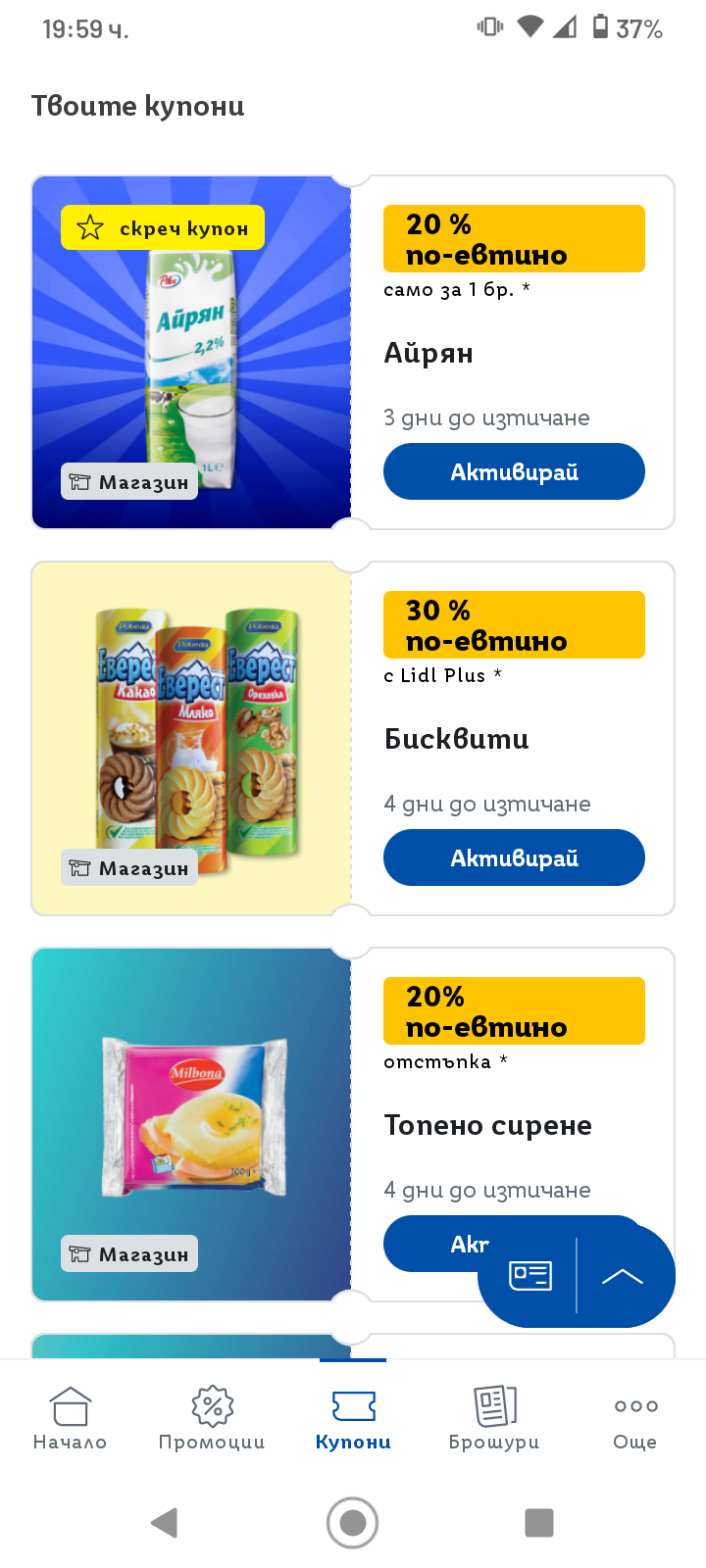Select the Купони tab
Viewport: 706px width, 1568px height.
[353, 1418]
